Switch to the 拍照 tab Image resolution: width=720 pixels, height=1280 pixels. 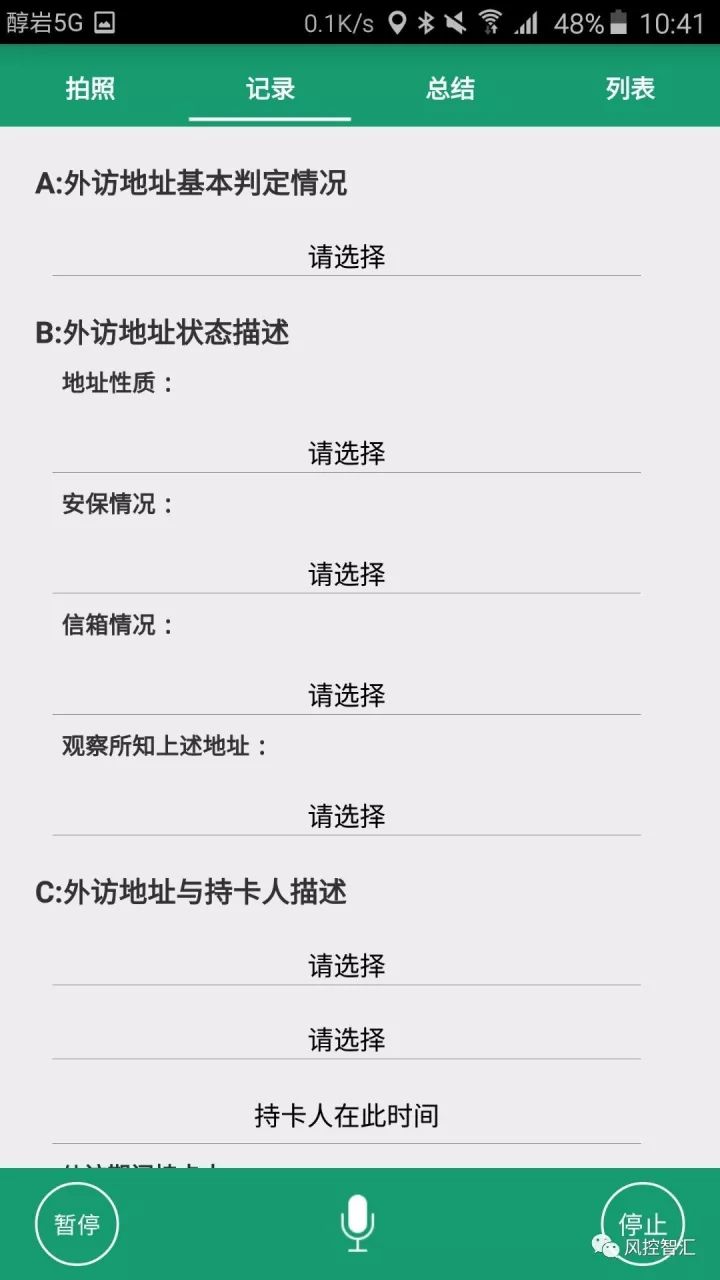click(90, 88)
